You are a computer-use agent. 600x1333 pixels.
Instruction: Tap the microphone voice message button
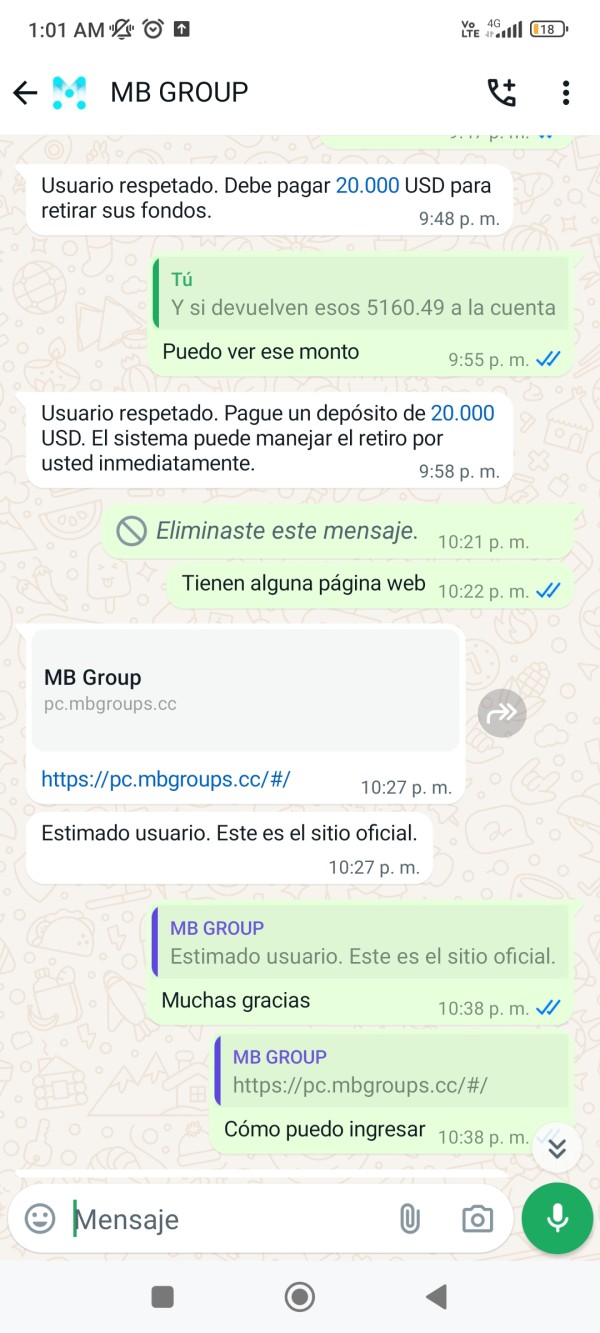[557, 1217]
